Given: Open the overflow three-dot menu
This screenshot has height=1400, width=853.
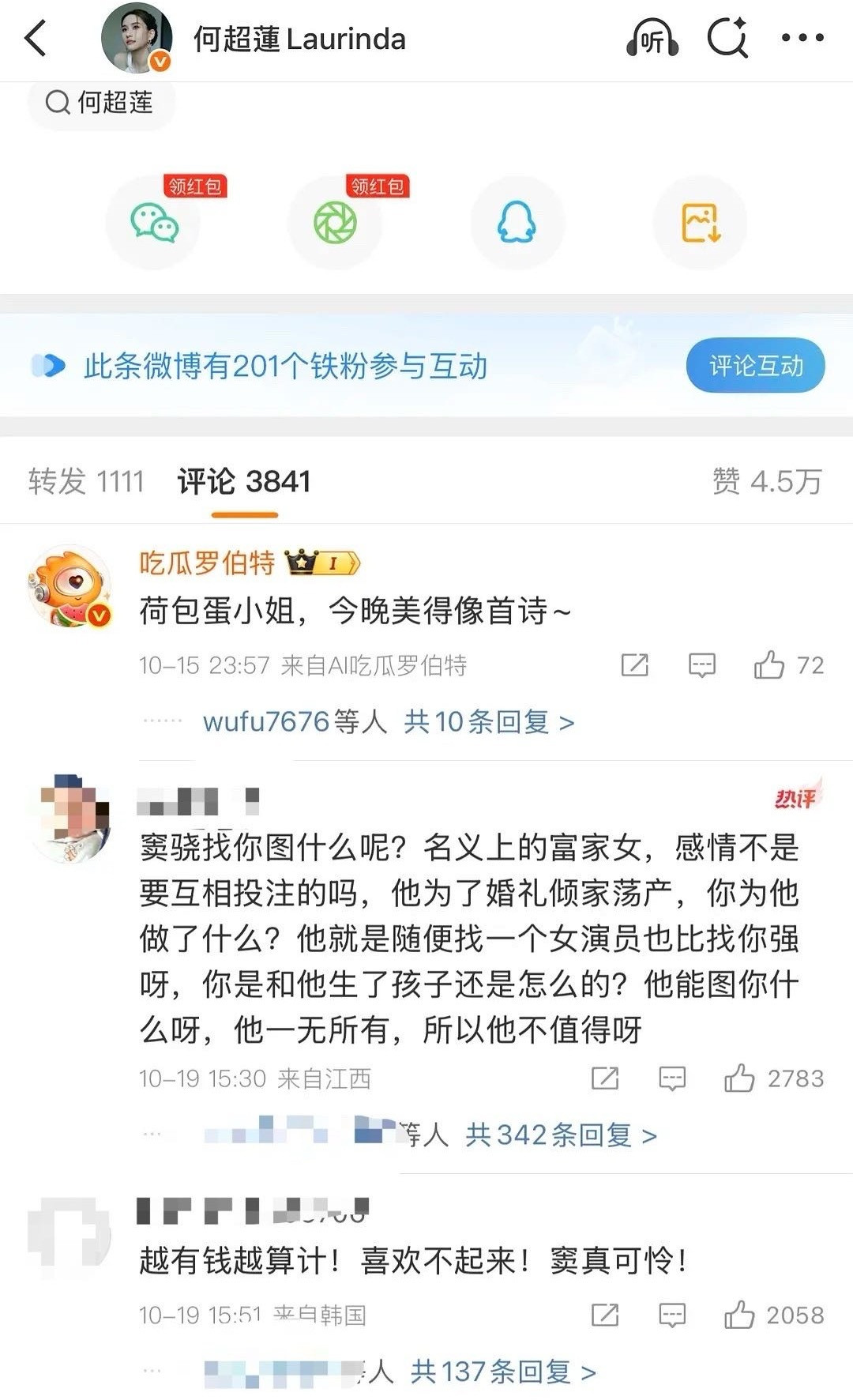Looking at the screenshot, I should (x=802, y=38).
